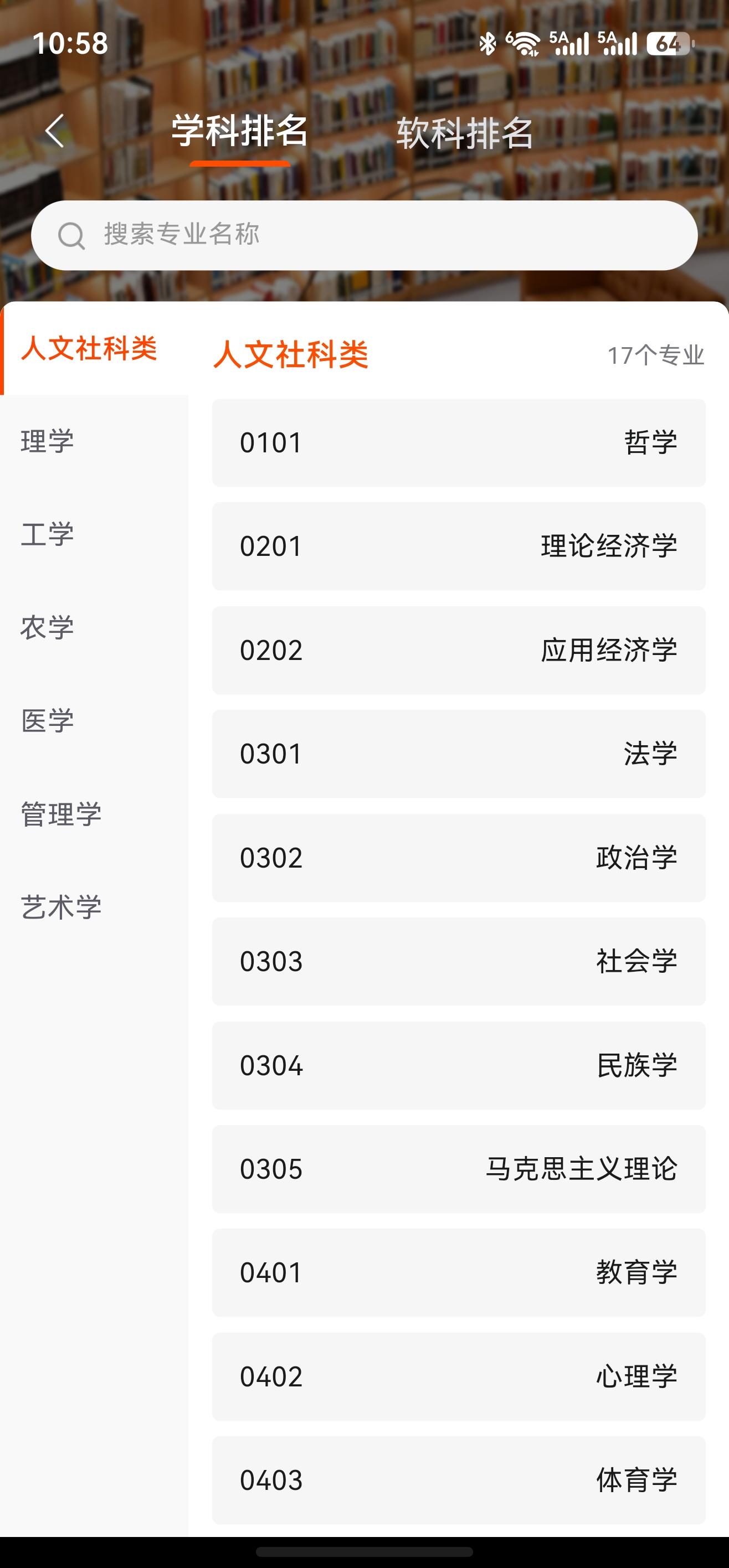The width and height of the screenshot is (729, 1568).
Task: View the 0303 社会学 ranking
Action: (x=458, y=961)
